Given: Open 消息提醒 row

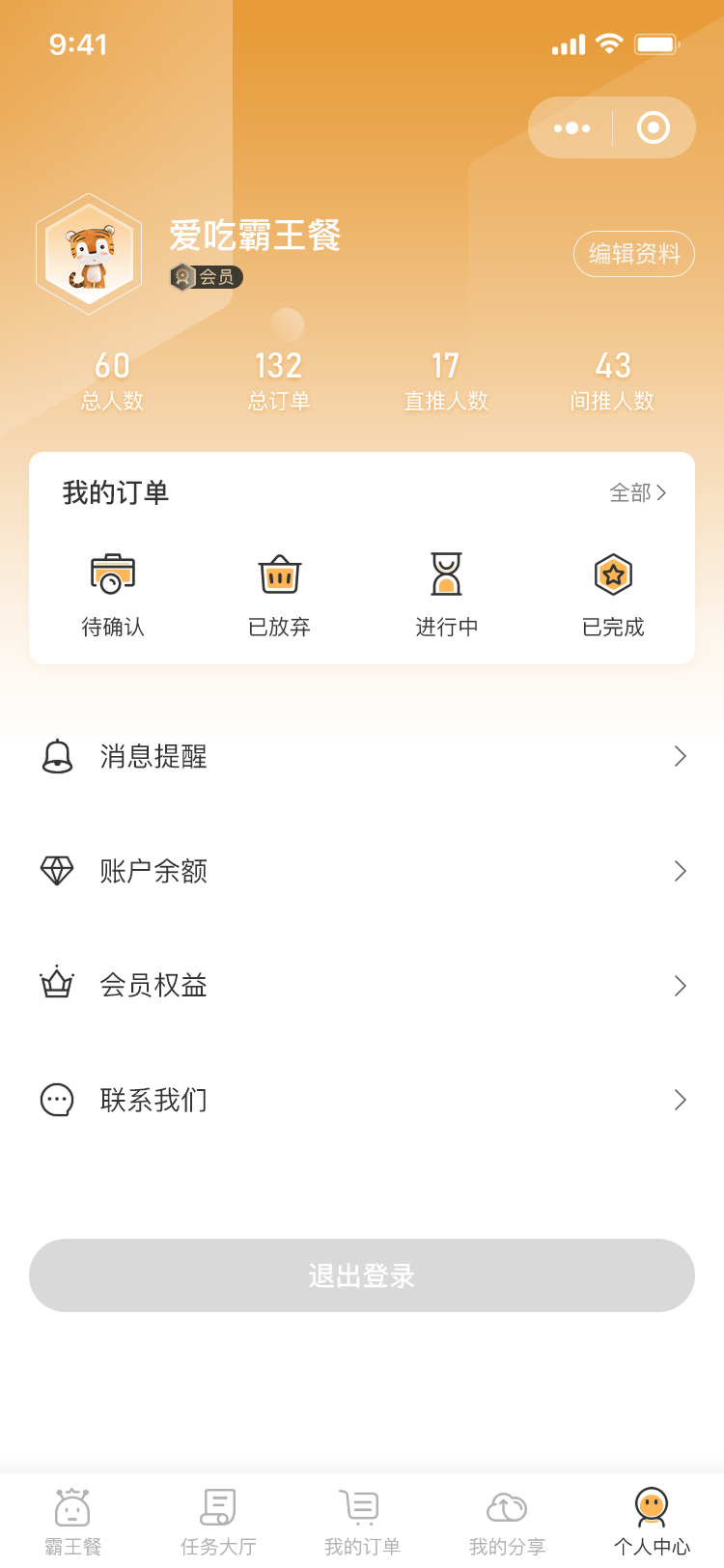Looking at the screenshot, I should [x=362, y=756].
